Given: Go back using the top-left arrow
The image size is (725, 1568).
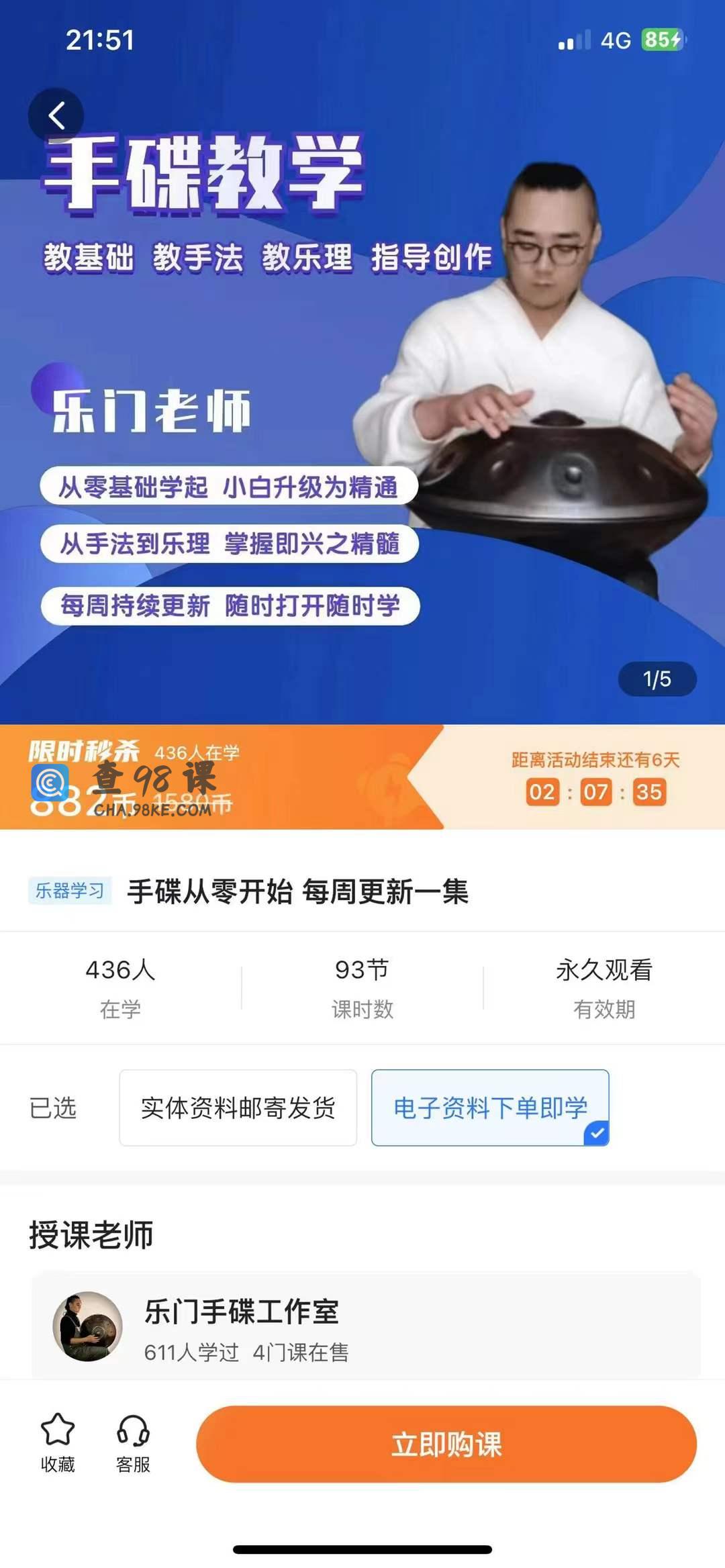Looking at the screenshot, I should point(56,115).
